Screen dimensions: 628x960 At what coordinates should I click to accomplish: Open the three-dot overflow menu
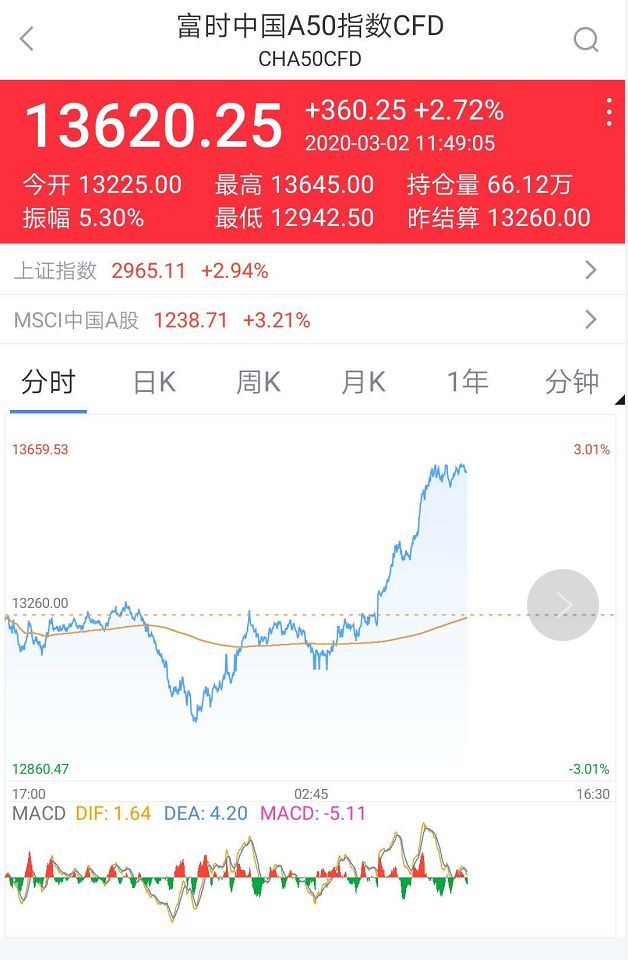point(608,112)
